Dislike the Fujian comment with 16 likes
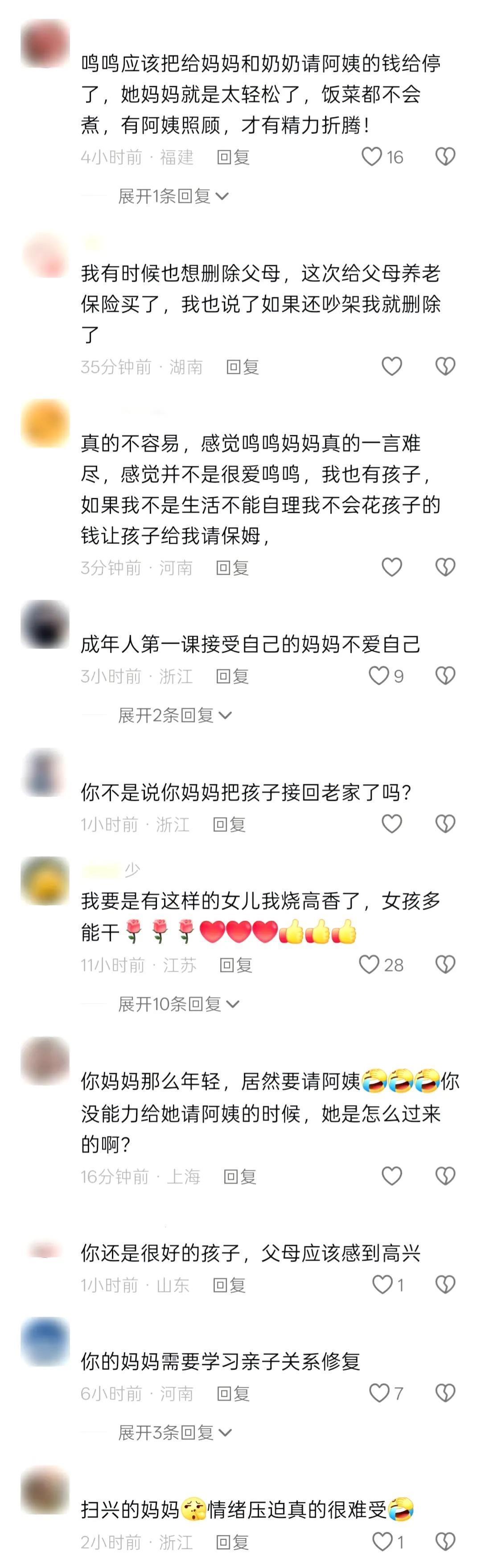Image resolution: width=481 pixels, height=1568 pixels. coord(445,157)
